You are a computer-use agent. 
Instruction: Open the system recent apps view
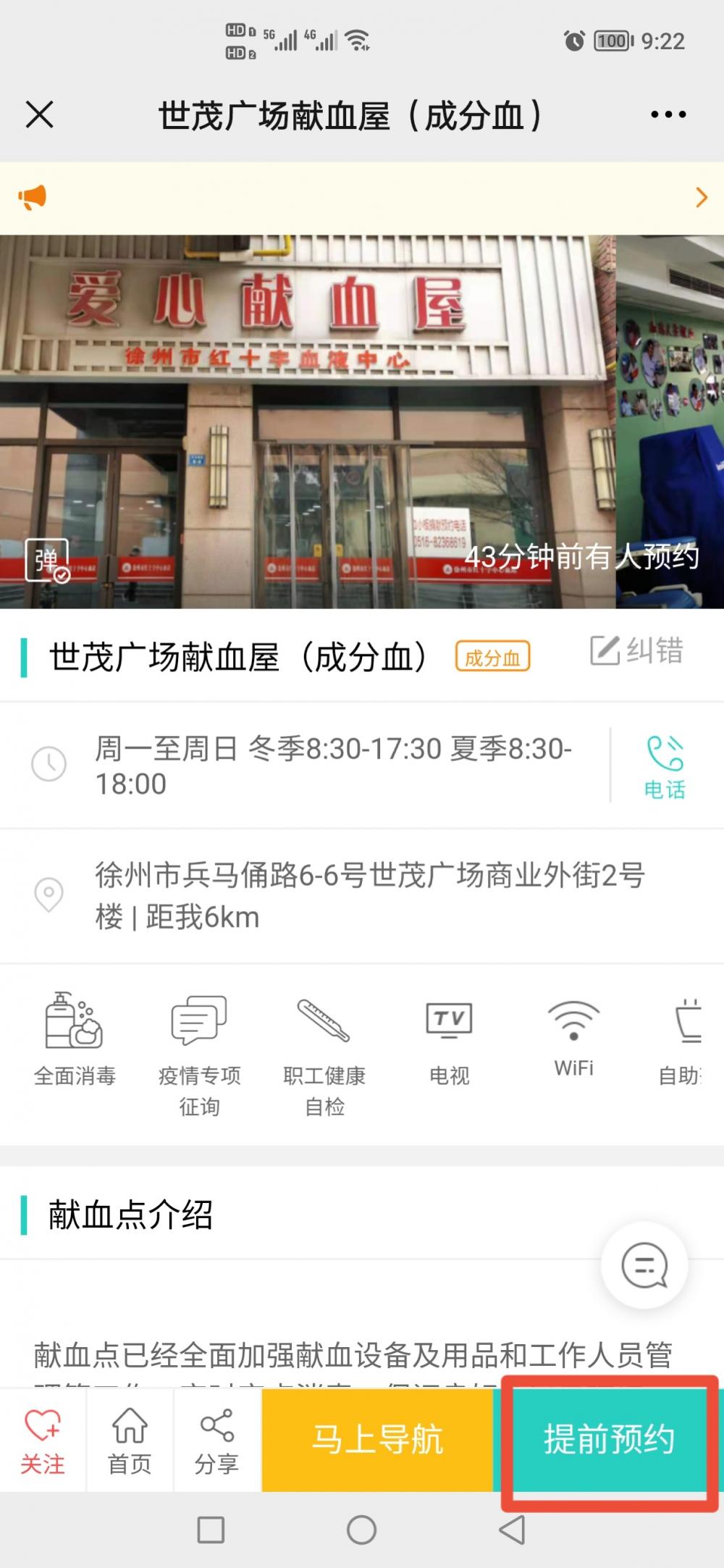tap(211, 1530)
